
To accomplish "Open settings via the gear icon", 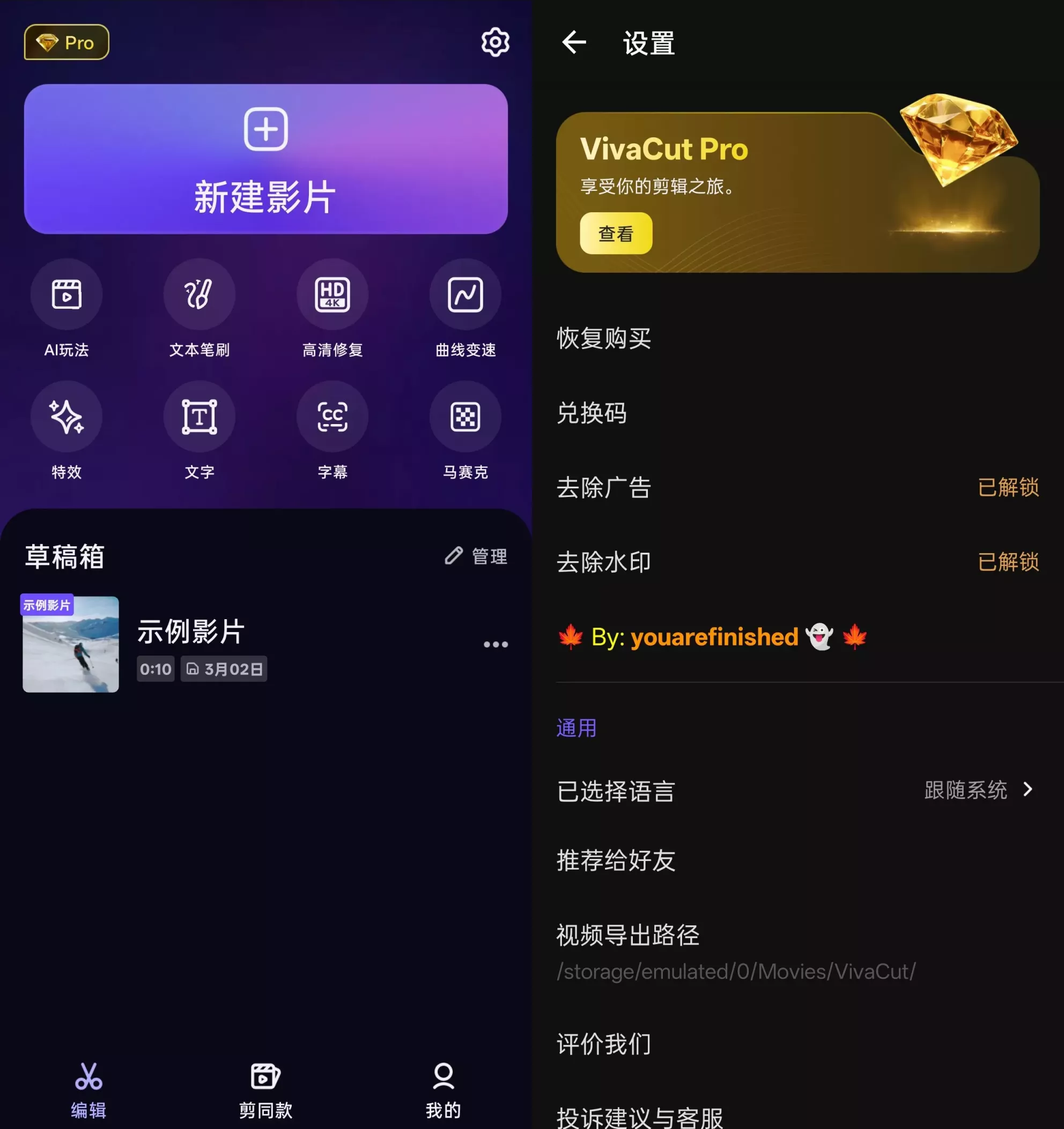I will click(x=495, y=42).
